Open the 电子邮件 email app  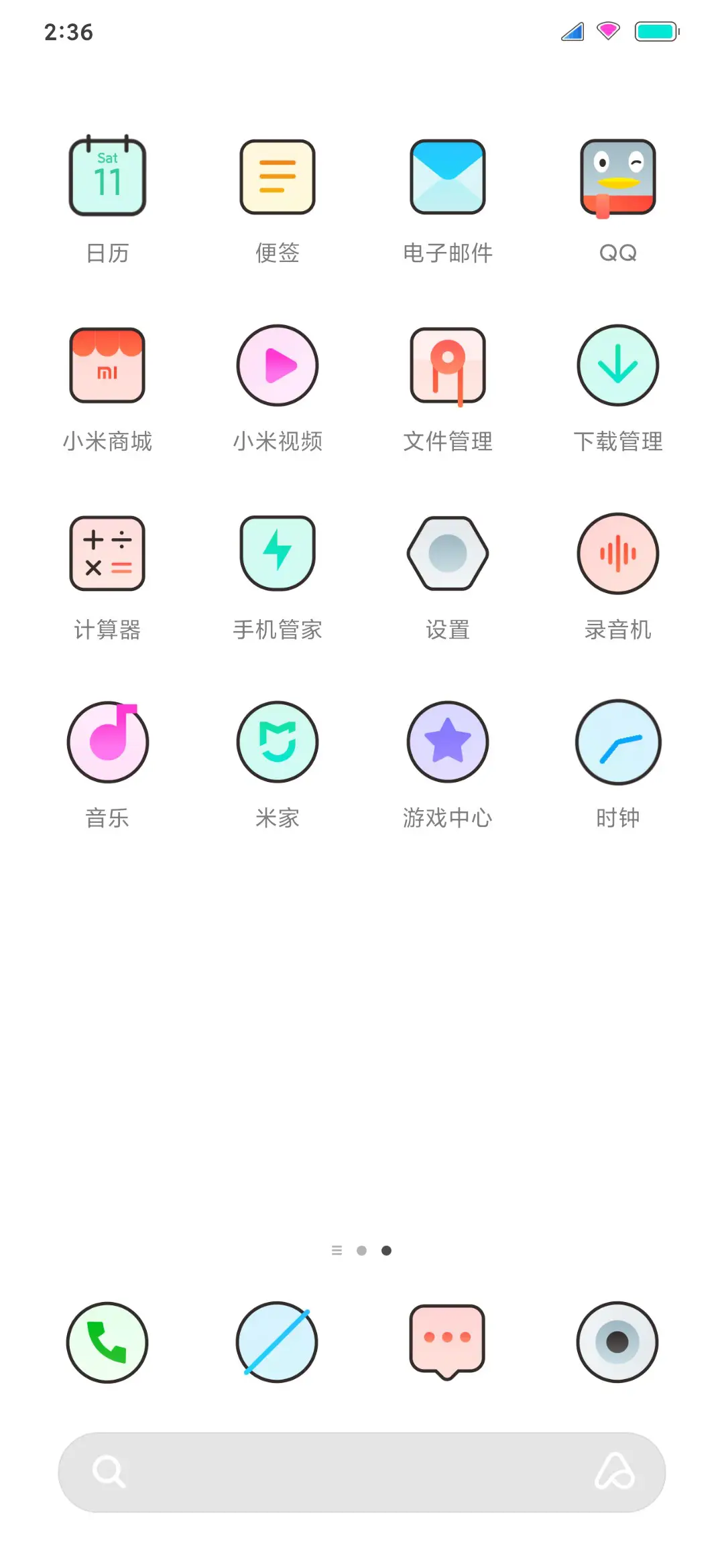pos(448,176)
